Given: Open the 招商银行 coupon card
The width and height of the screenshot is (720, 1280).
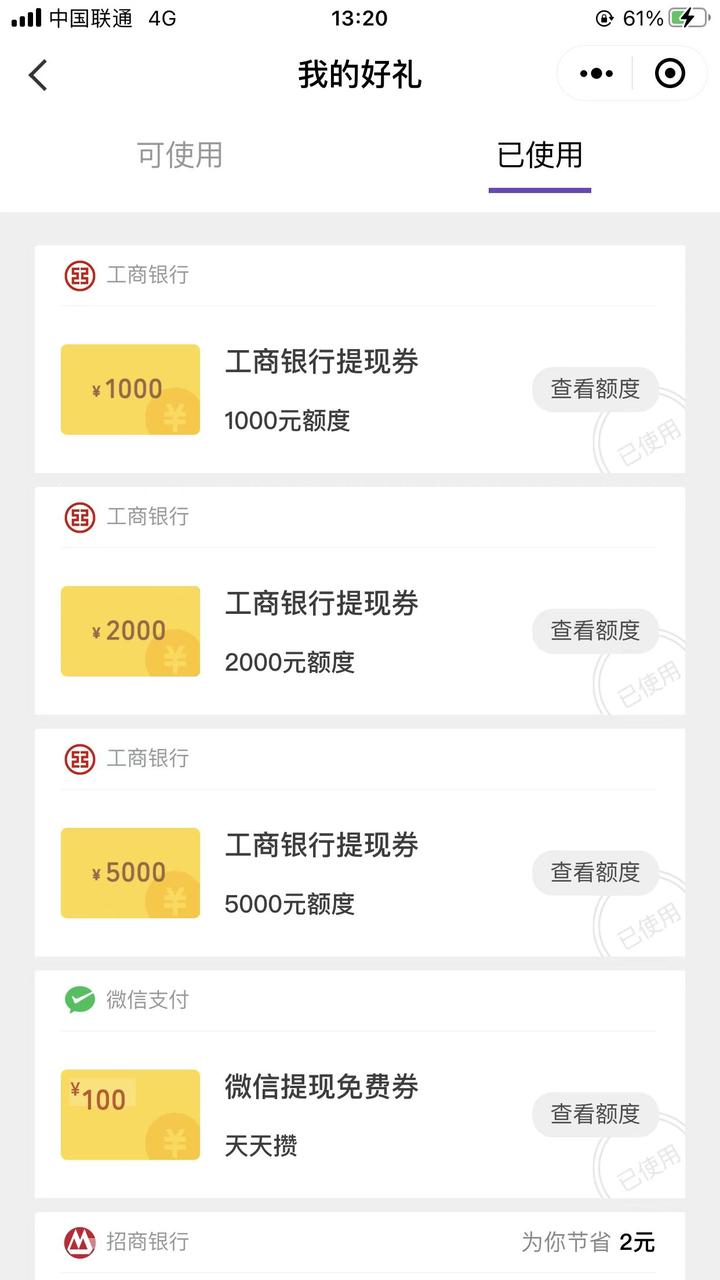Looking at the screenshot, I should coord(360,1245).
